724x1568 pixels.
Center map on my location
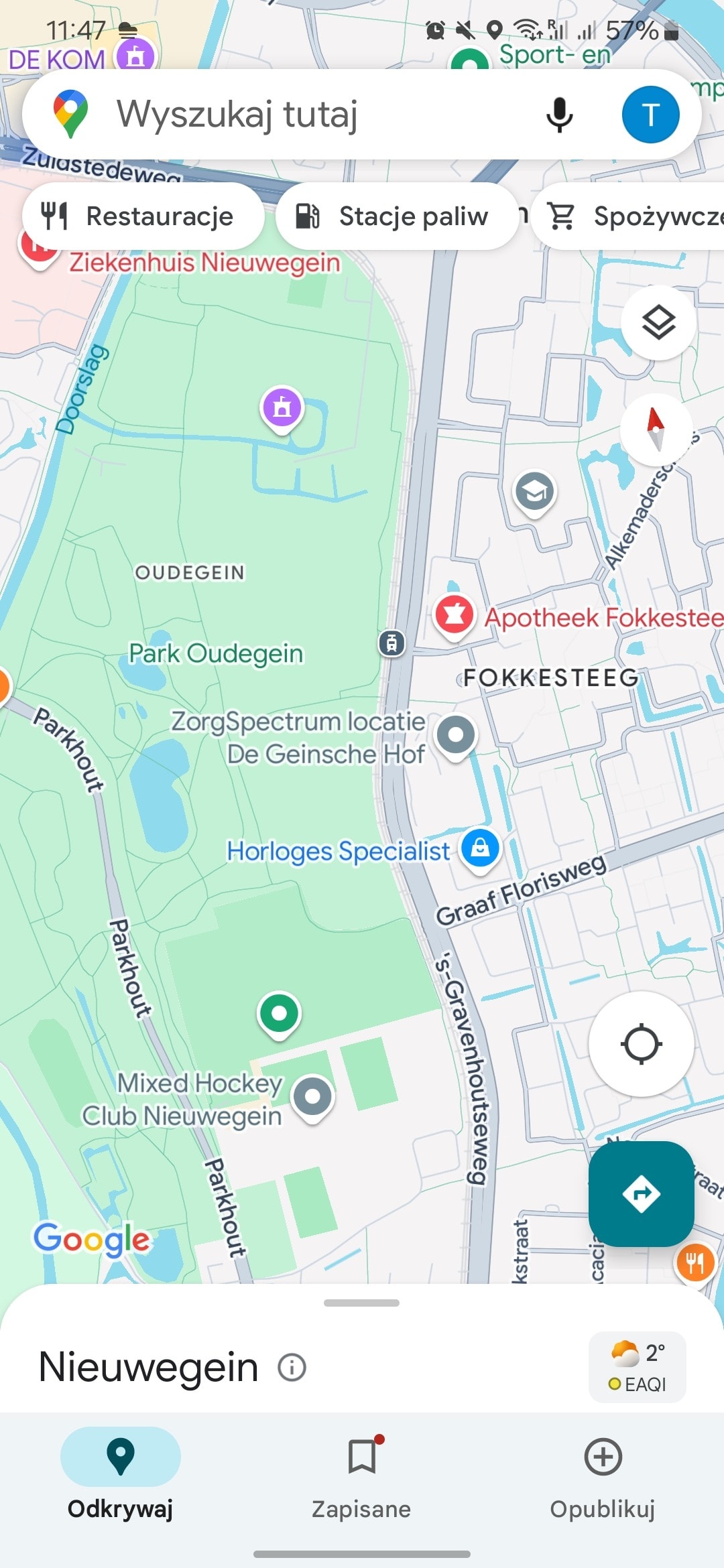tap(641, 1044)
